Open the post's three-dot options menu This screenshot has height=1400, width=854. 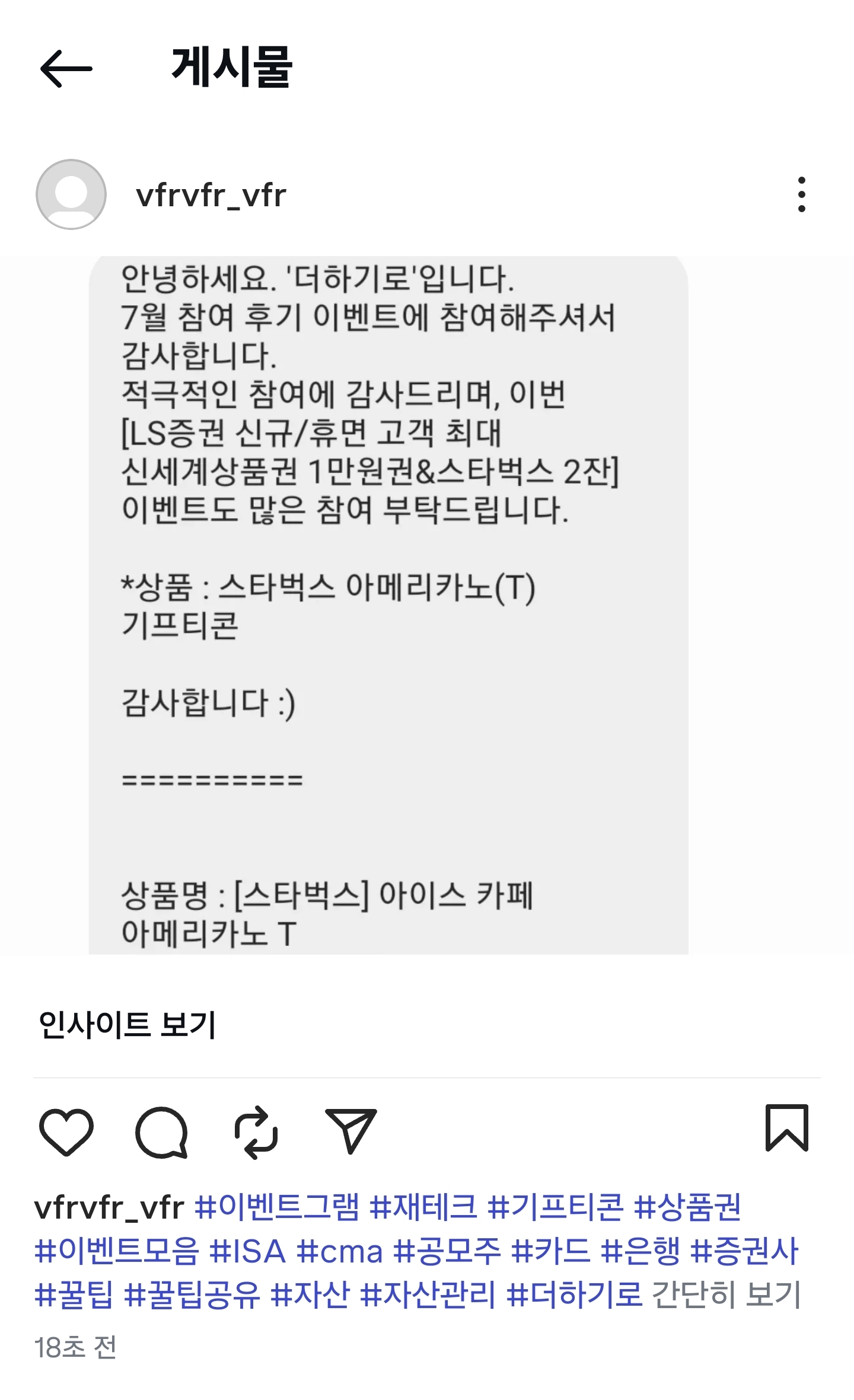click(x=801, y=194)
